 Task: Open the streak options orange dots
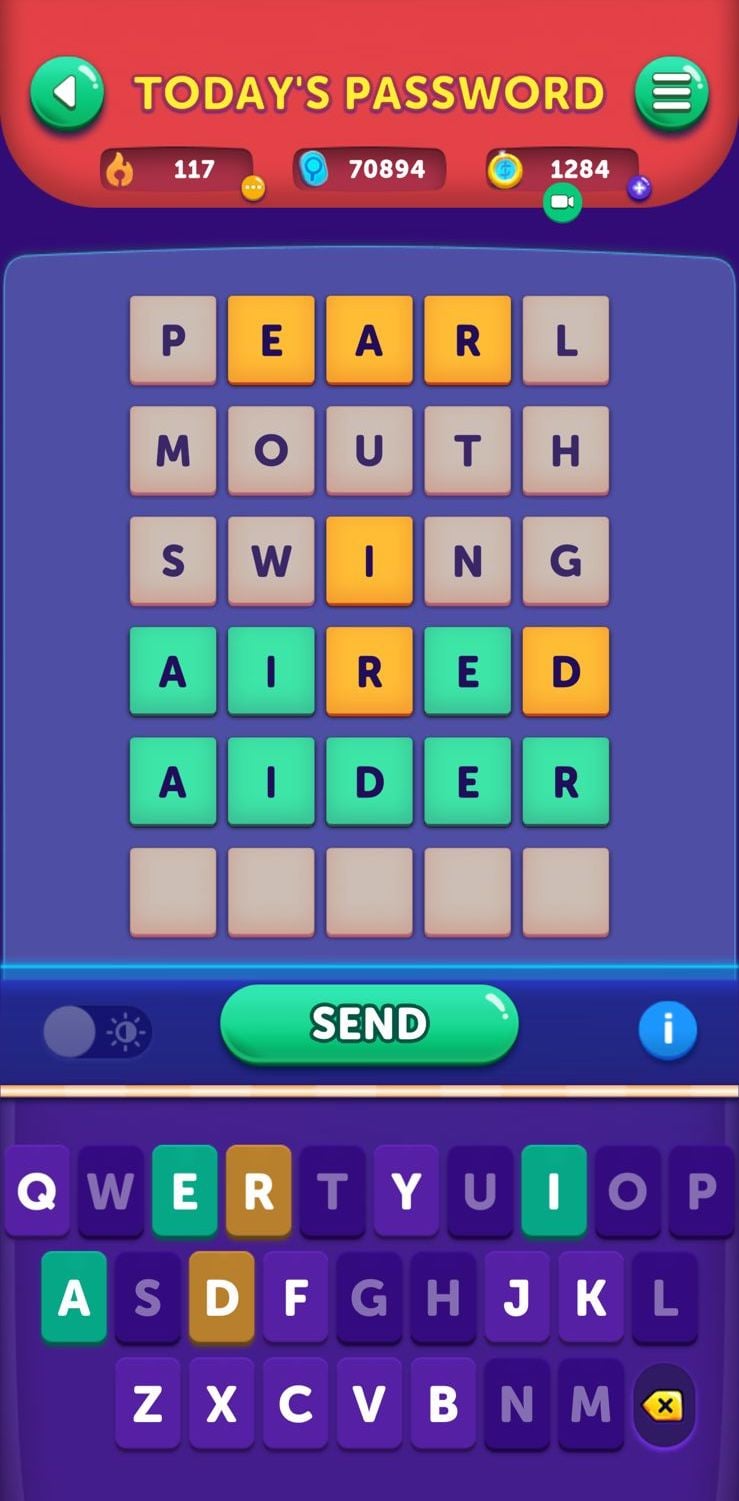pos(254,187)
